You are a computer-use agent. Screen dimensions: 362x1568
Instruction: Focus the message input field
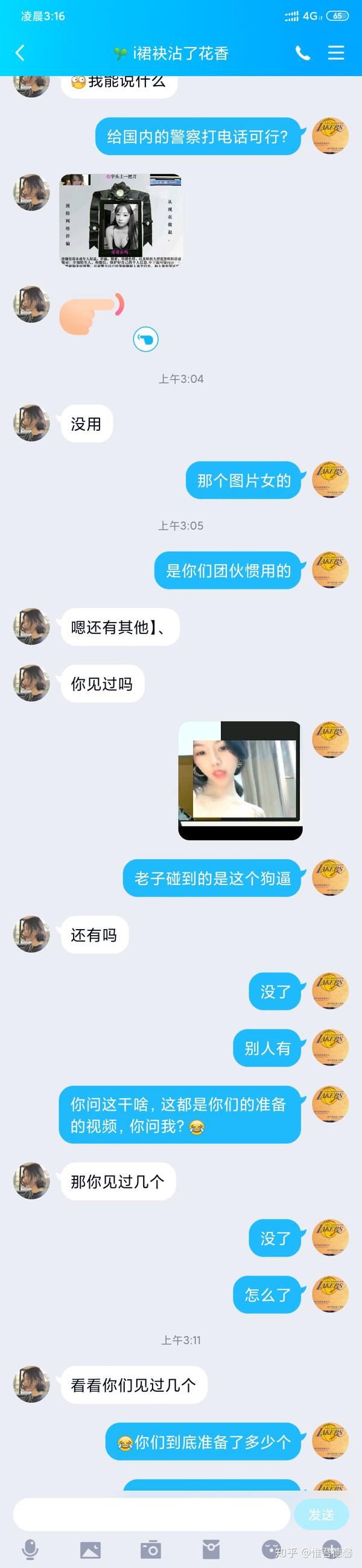151,1514
